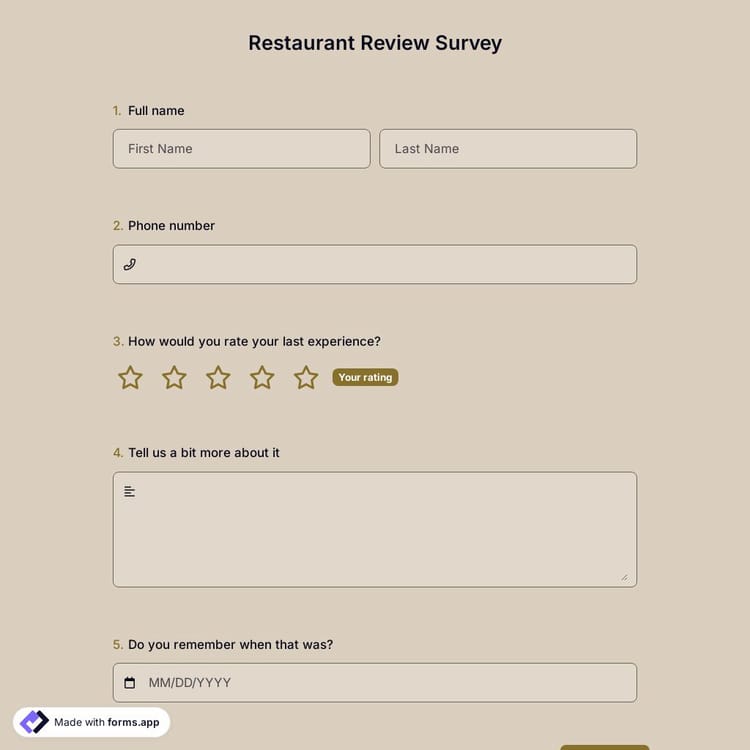
Task: Give a three-star rating
Action: click(218, 377)
